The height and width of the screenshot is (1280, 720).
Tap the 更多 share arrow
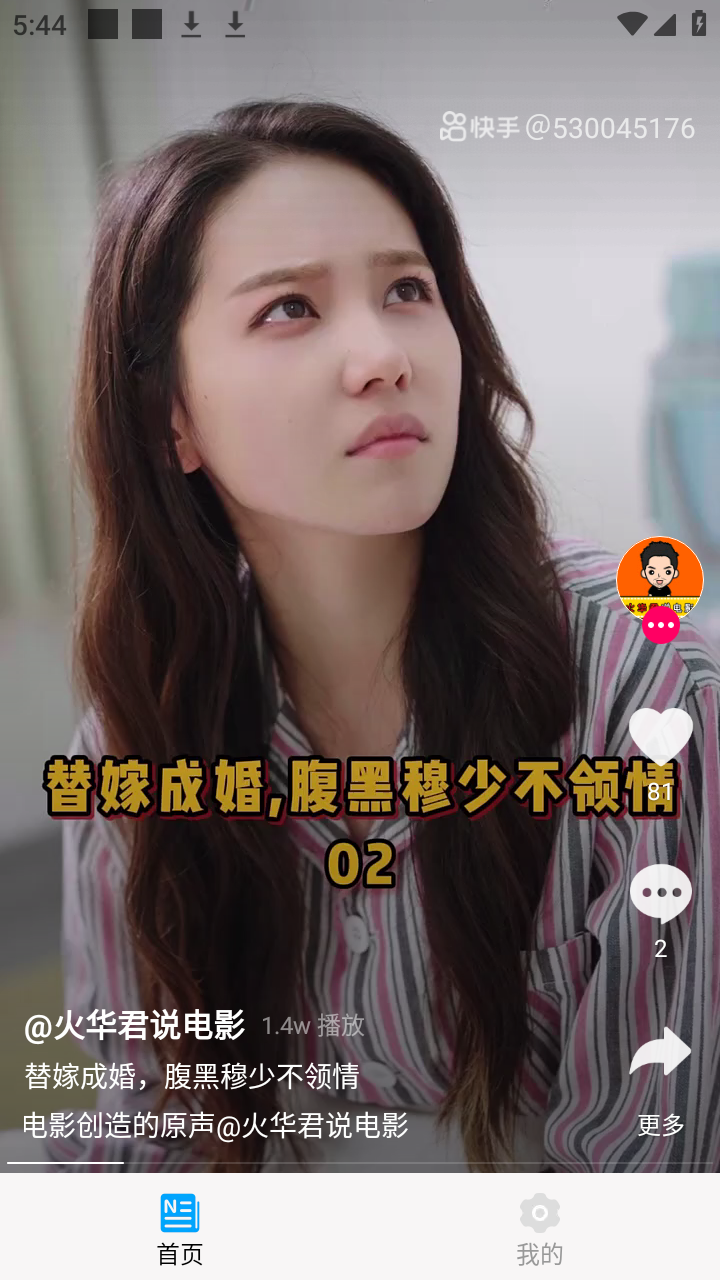point(660,1052)
